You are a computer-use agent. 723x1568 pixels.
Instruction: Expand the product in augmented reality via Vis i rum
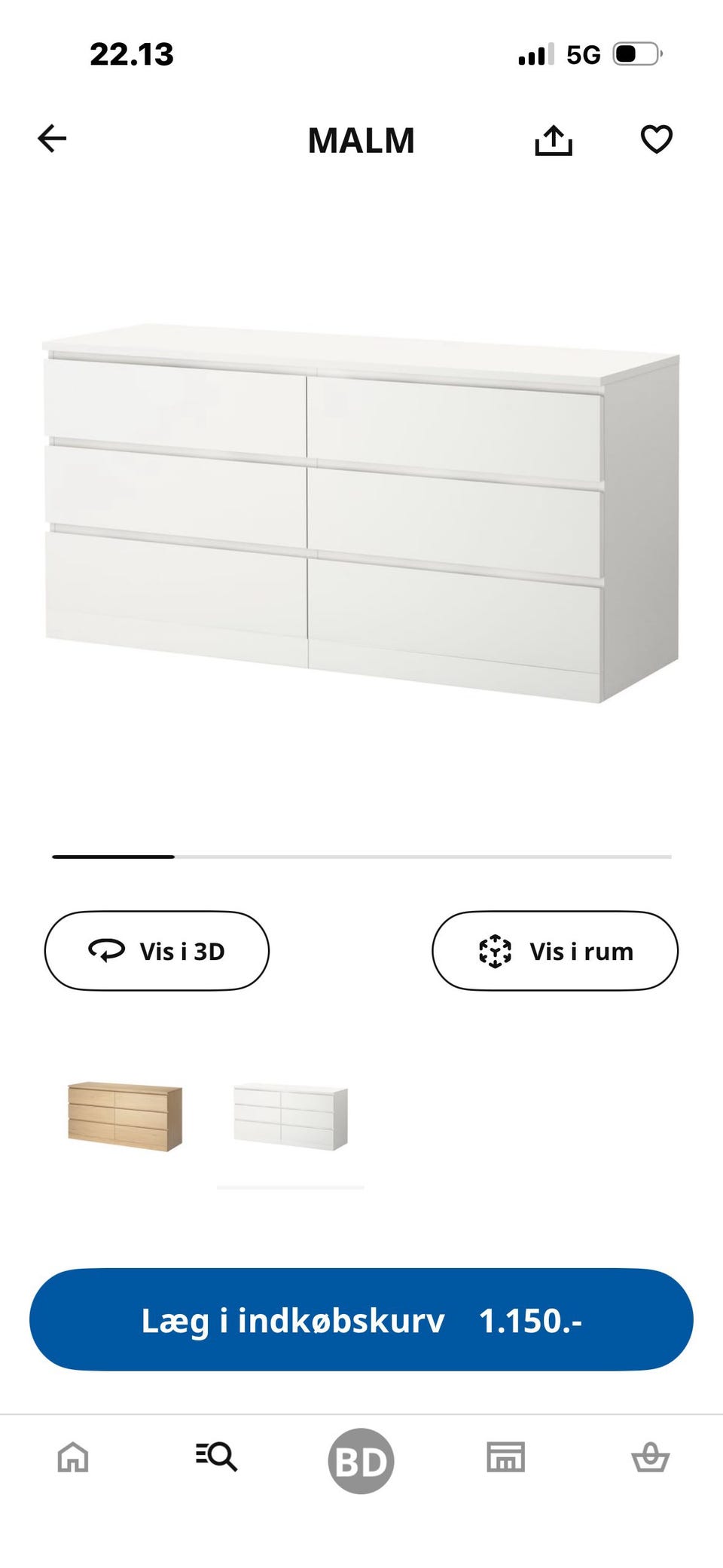(554, 950)
